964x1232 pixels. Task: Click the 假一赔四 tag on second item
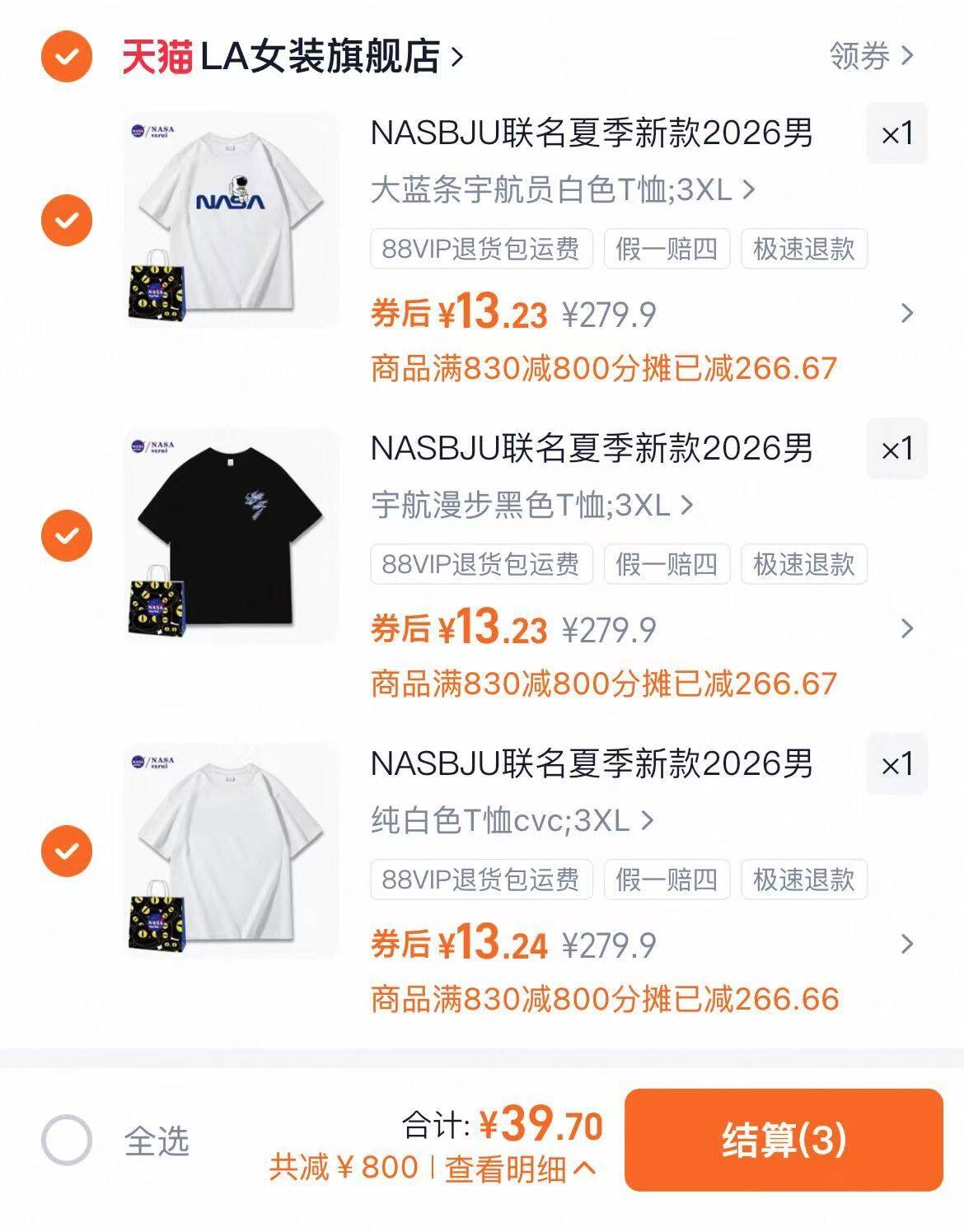tap(669, 565)
